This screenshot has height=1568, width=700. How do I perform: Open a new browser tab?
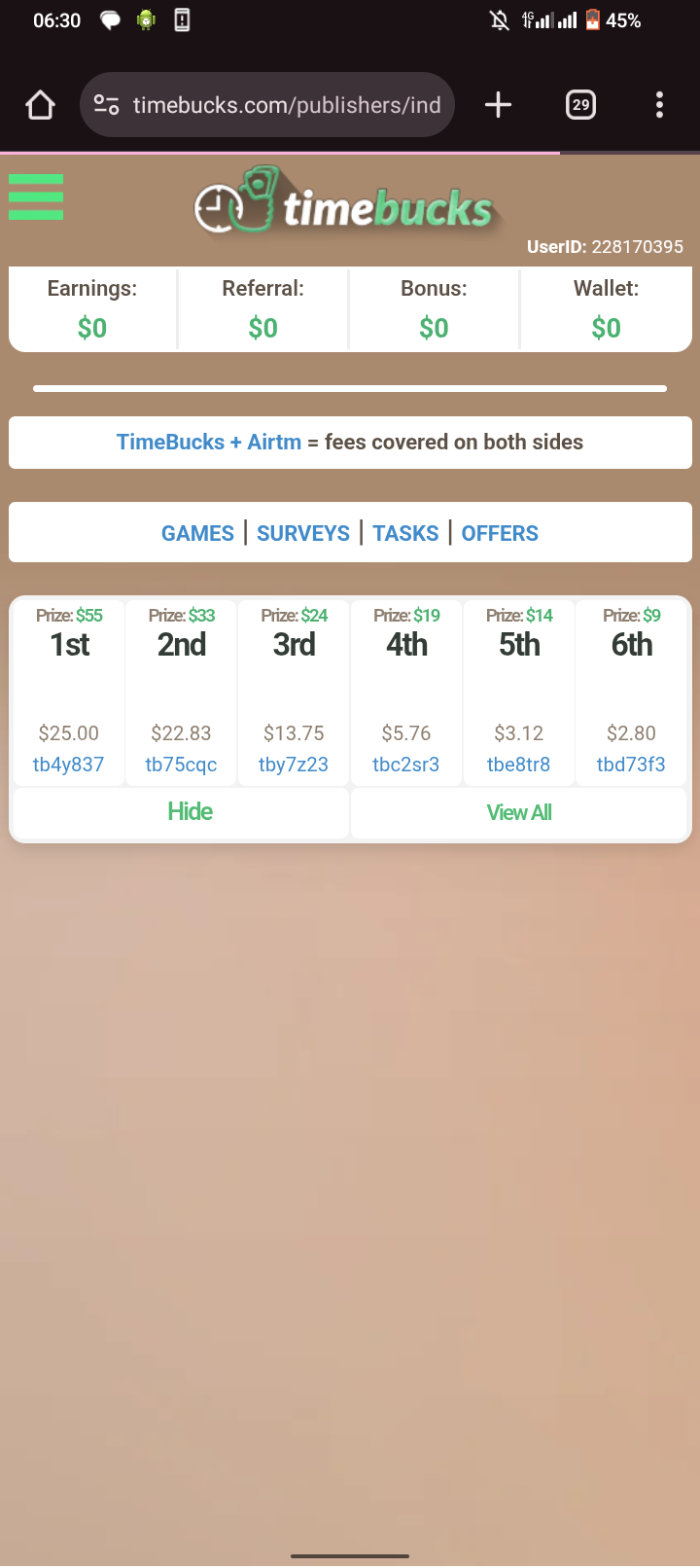498,105
